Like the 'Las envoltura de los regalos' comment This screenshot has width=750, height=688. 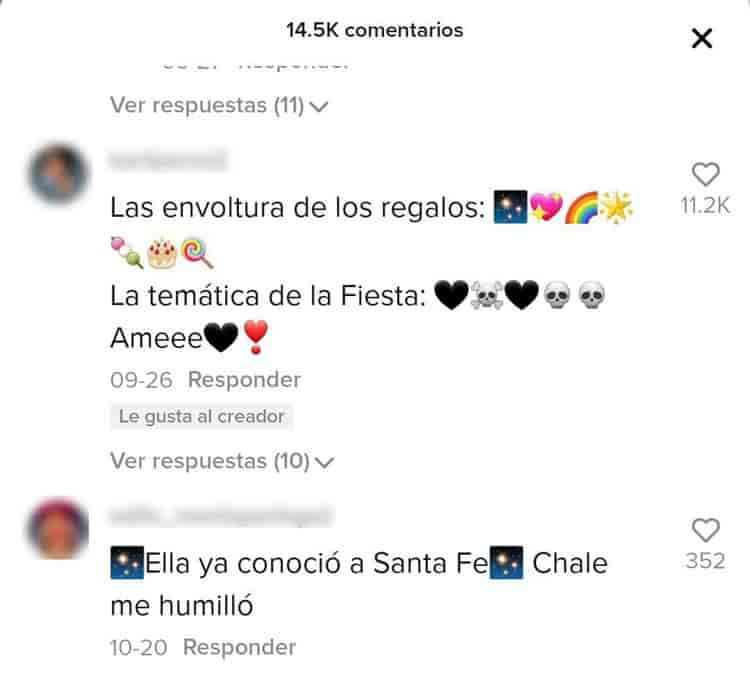click(706, 175)
